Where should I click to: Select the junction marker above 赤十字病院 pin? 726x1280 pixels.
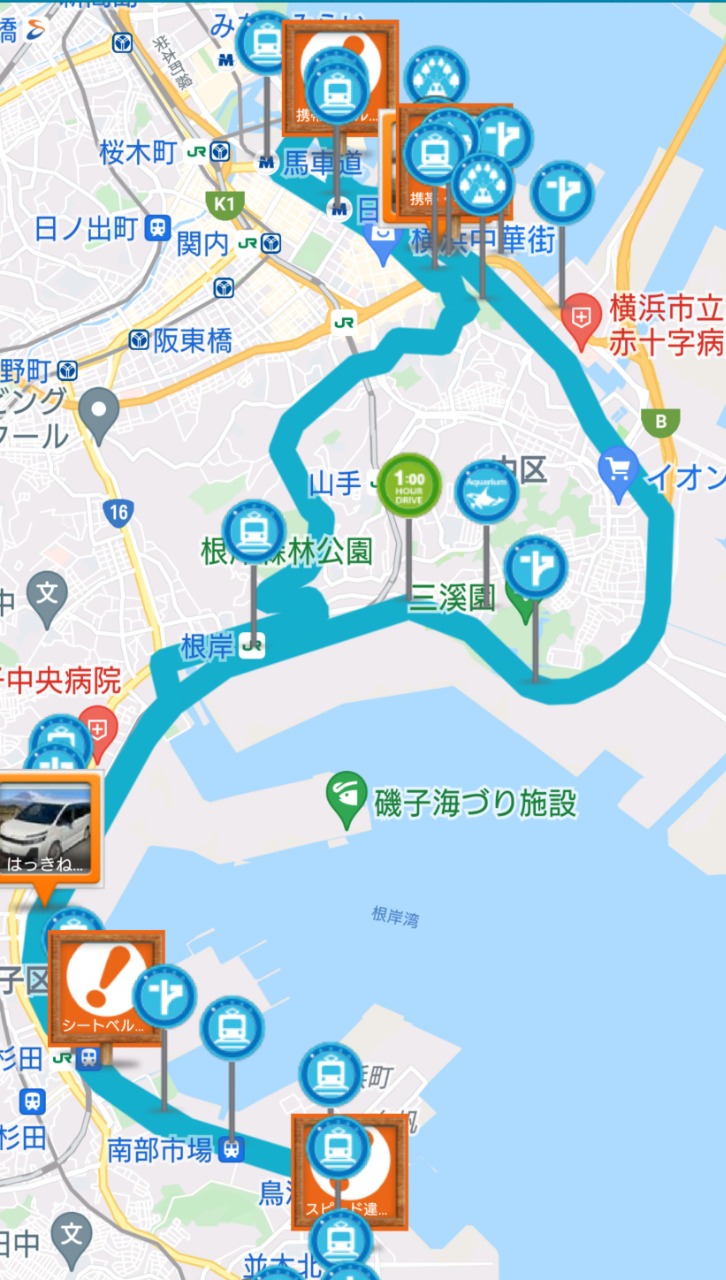(562, 194)
